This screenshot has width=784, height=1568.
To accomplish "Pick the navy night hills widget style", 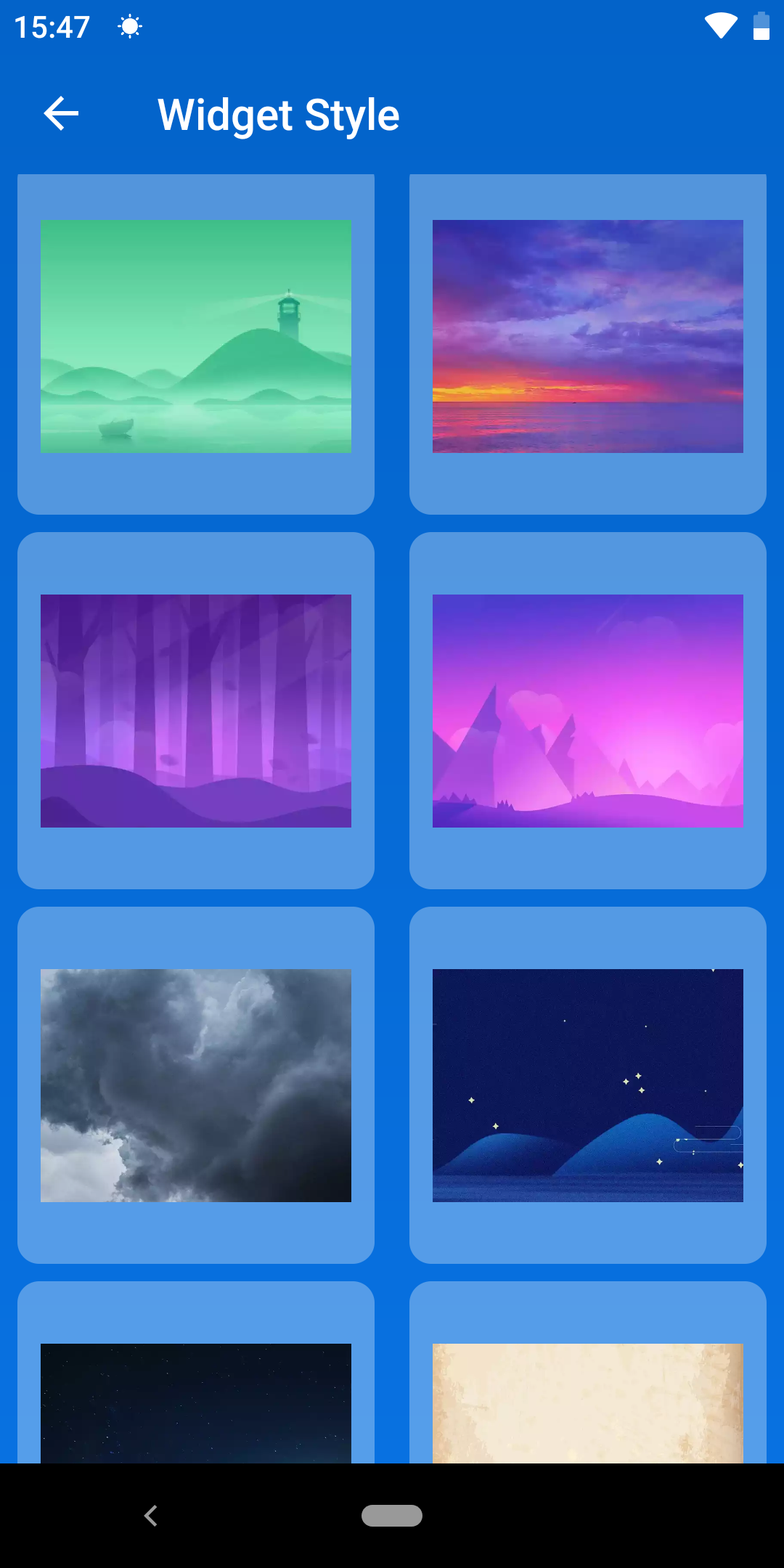I will 588,1085.
